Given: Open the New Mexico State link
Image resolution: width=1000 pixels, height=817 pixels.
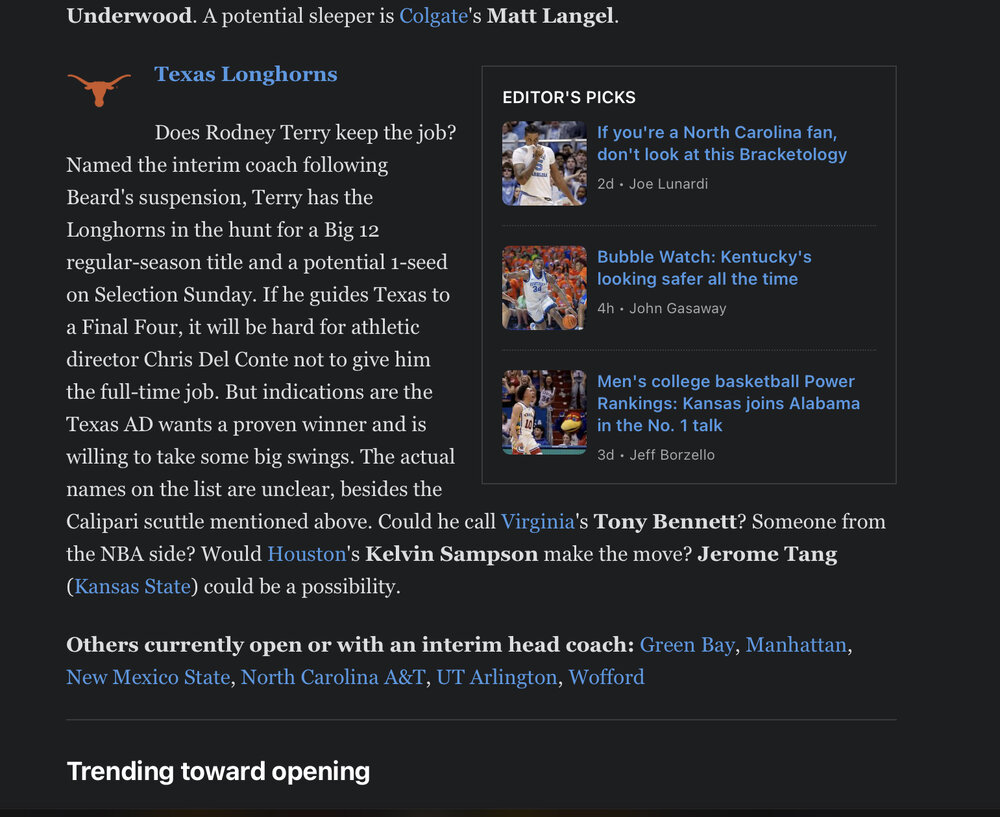Looking at the screenshot, I should pyautogui.click(x=148, y=677).
